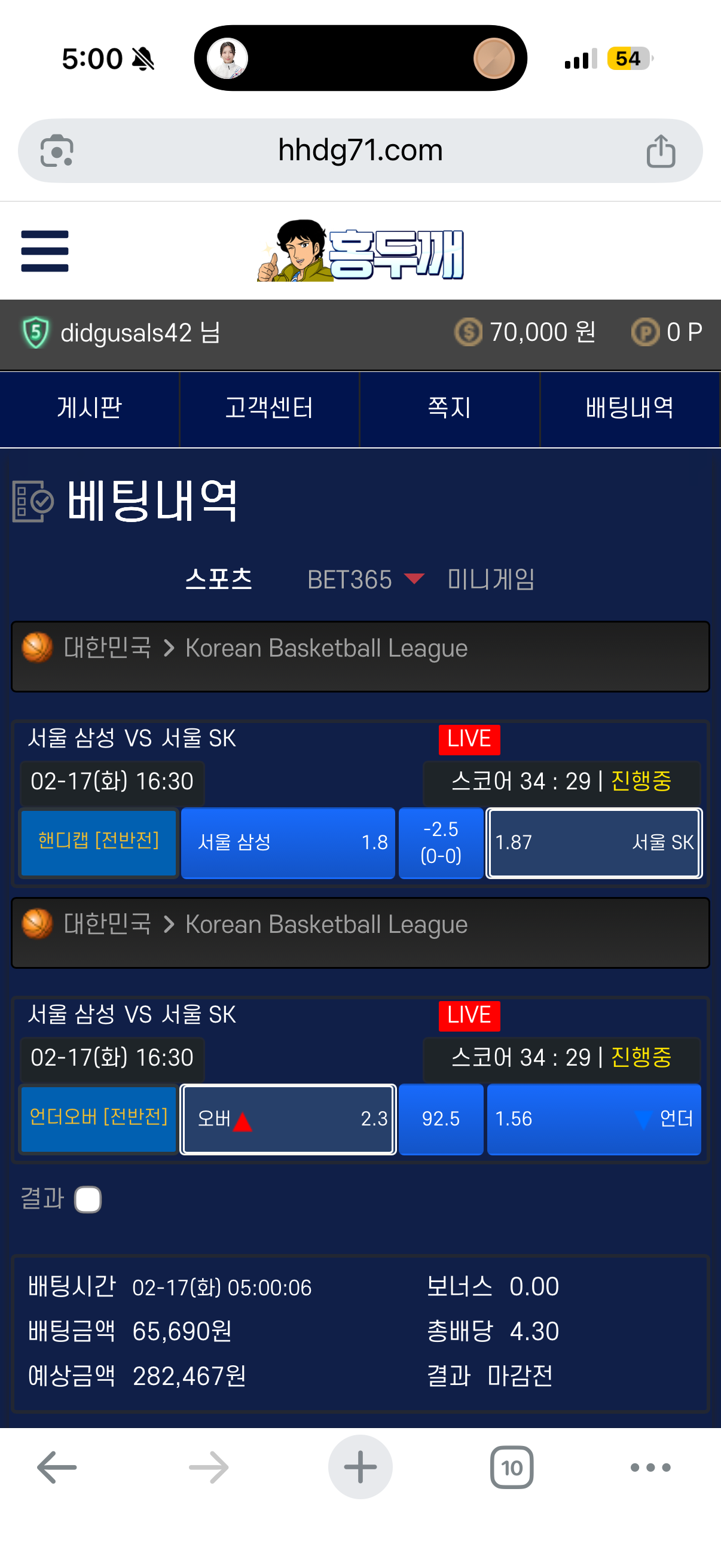The height and width of the screenshot is (1568, 721).
Task: Open the browser more options menu
Action: 650,1467
